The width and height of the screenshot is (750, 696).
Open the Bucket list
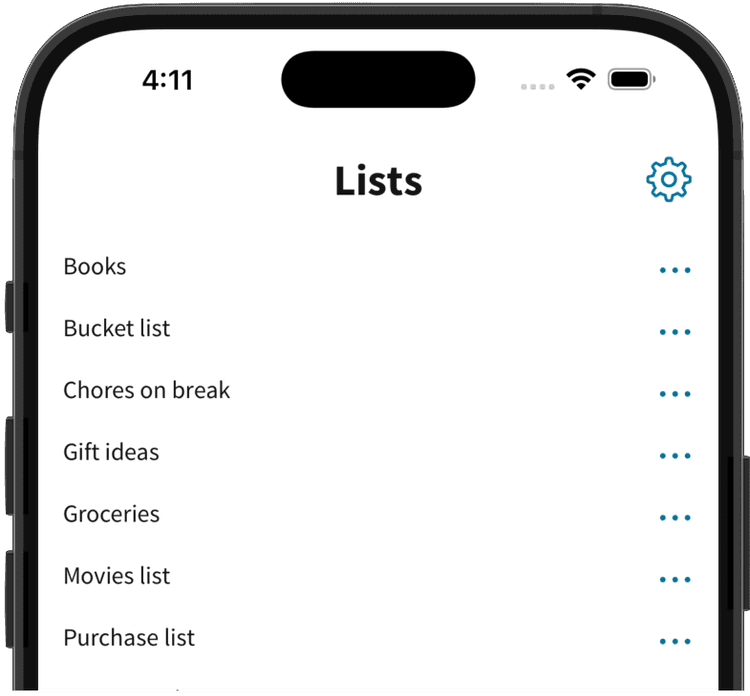(117, 329)
